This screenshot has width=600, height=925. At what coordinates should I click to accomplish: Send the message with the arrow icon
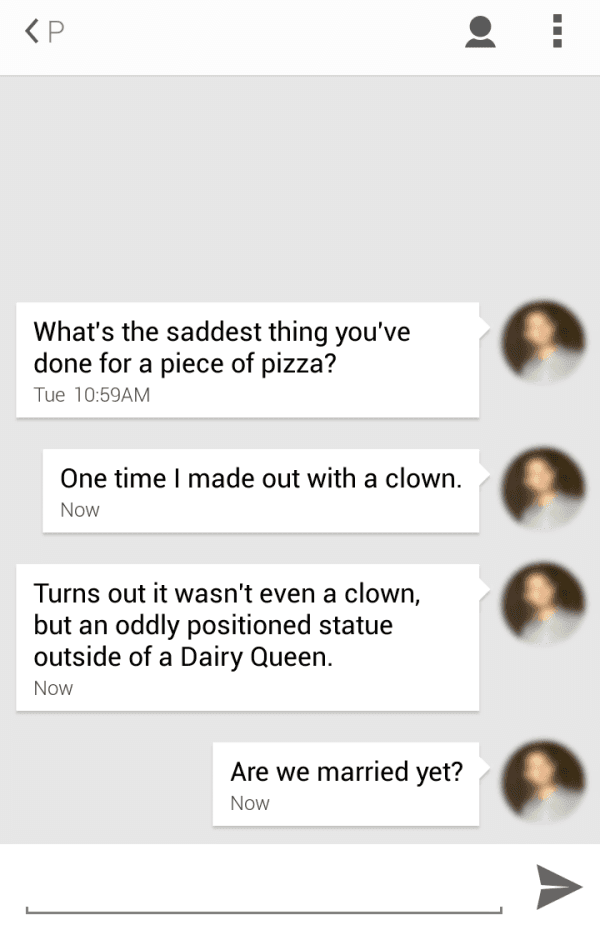[558, 886]
